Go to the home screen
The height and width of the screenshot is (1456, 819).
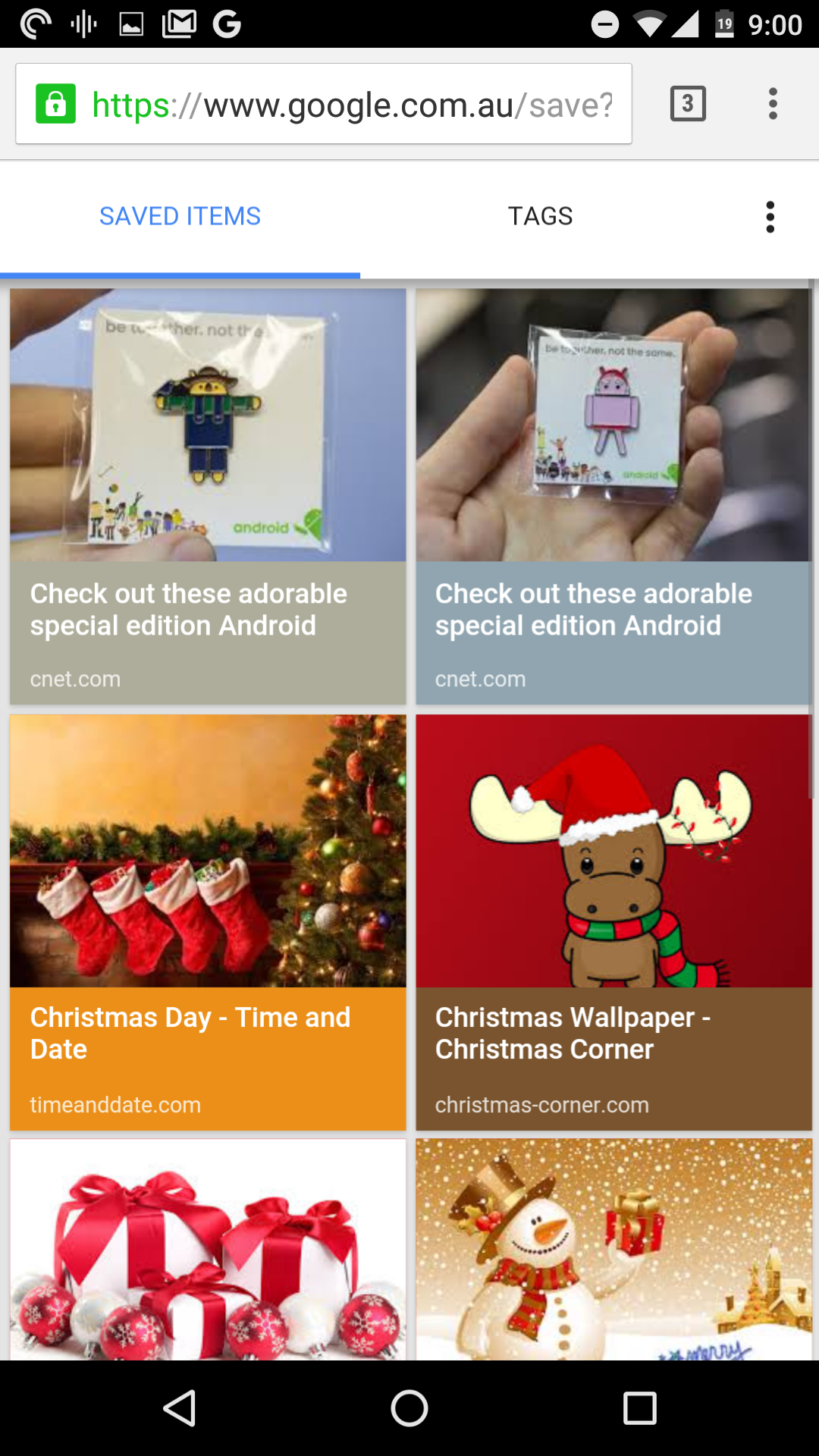(409, 1408)
